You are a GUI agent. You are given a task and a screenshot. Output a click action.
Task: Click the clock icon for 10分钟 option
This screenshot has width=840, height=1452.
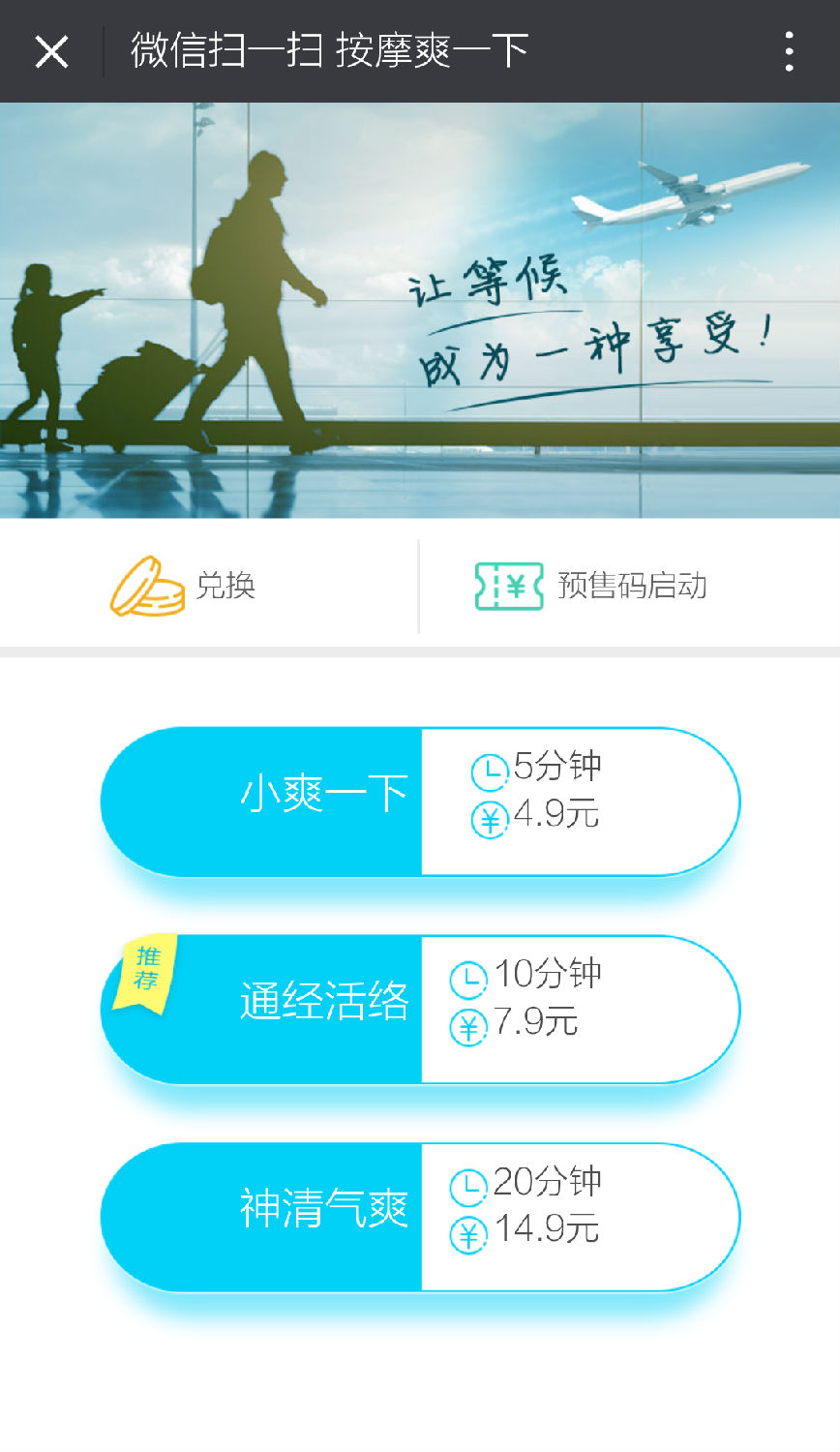click(x=467, y=975)
